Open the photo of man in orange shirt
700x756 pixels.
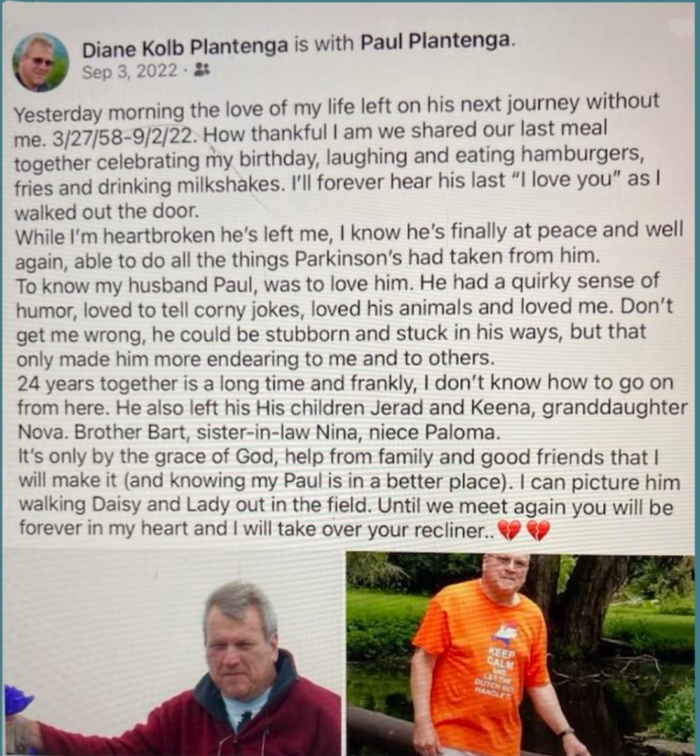(520, 655)
